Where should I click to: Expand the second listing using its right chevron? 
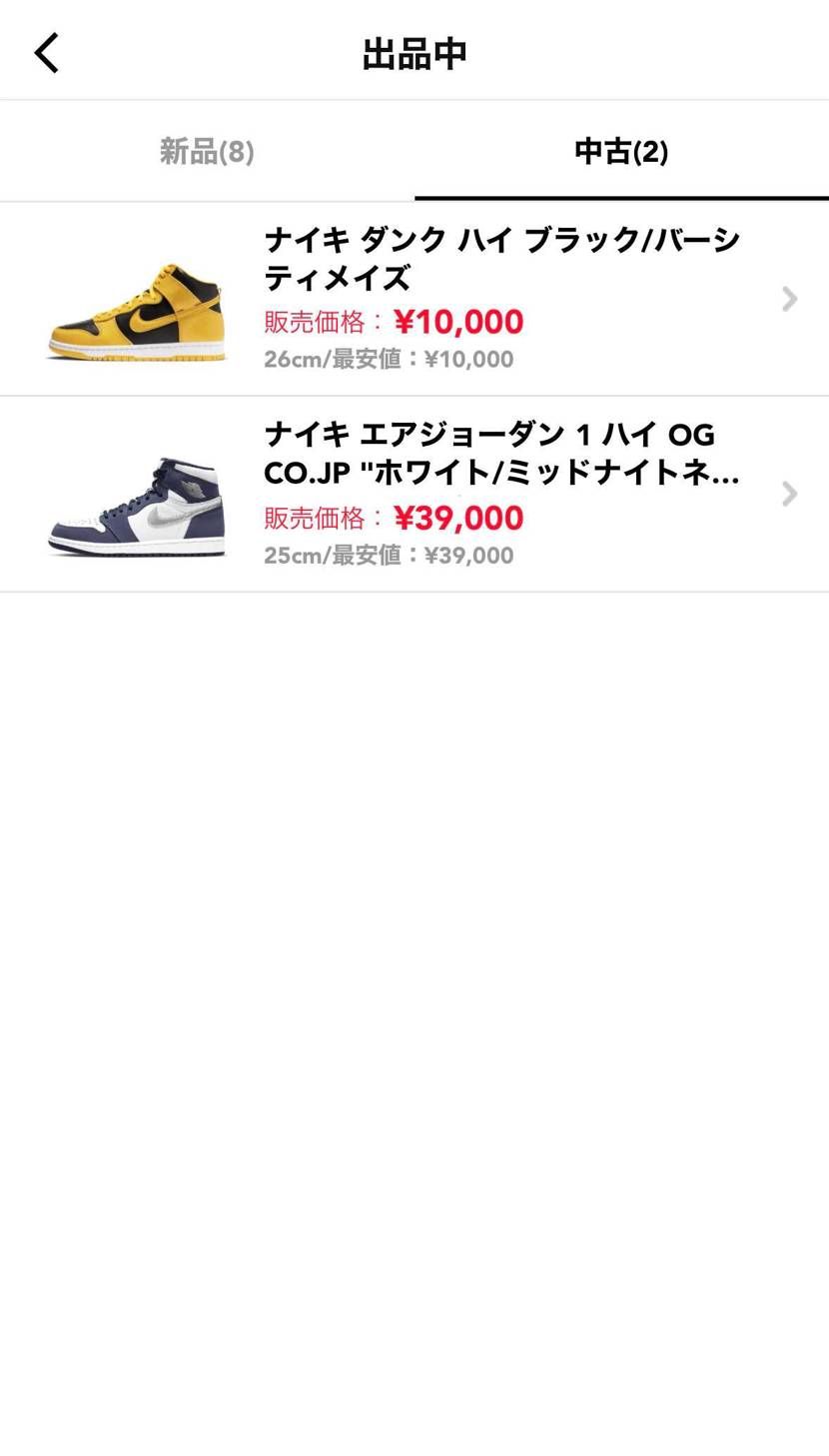(789, 494)
